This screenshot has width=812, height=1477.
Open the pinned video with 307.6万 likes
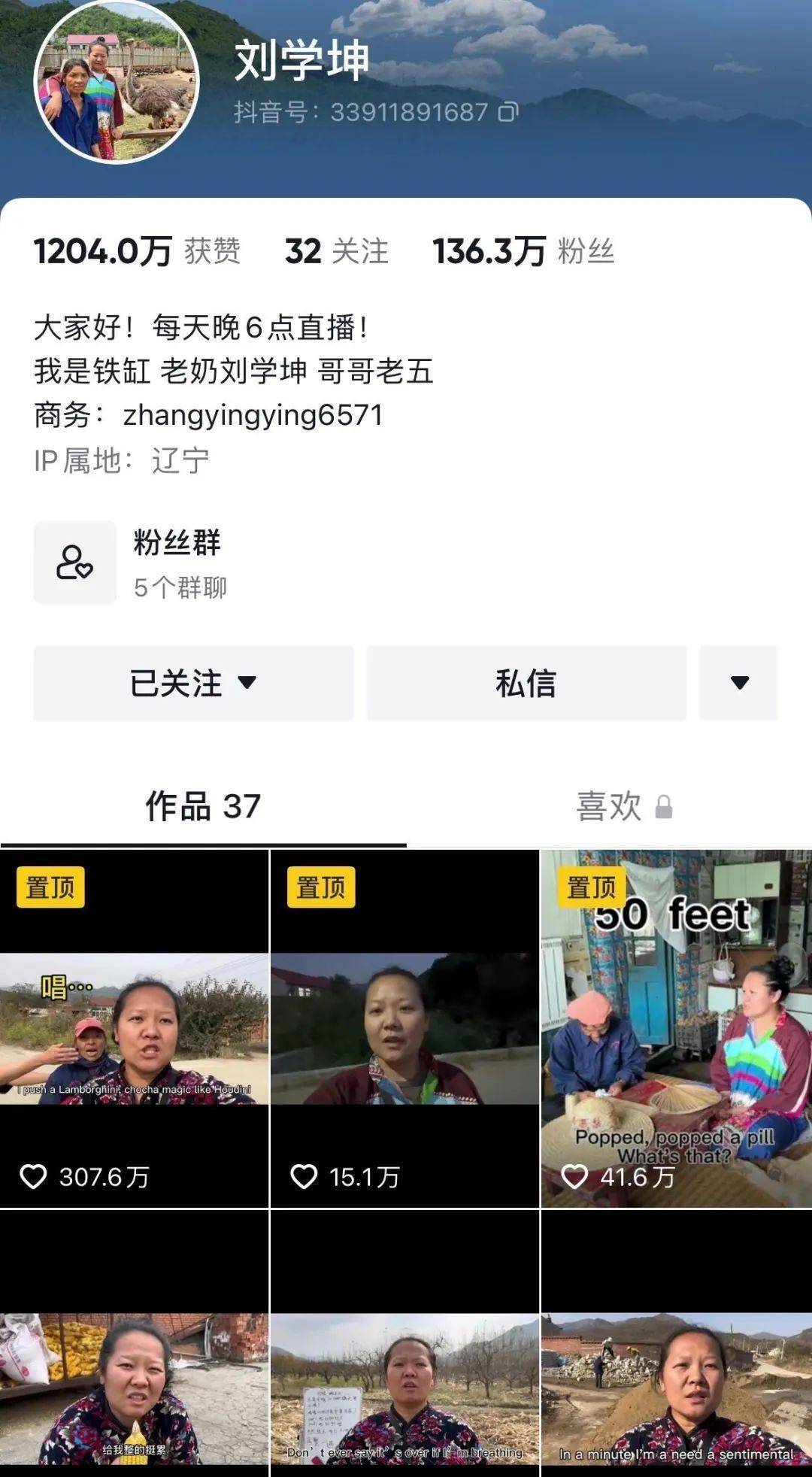pos(135,1029)
